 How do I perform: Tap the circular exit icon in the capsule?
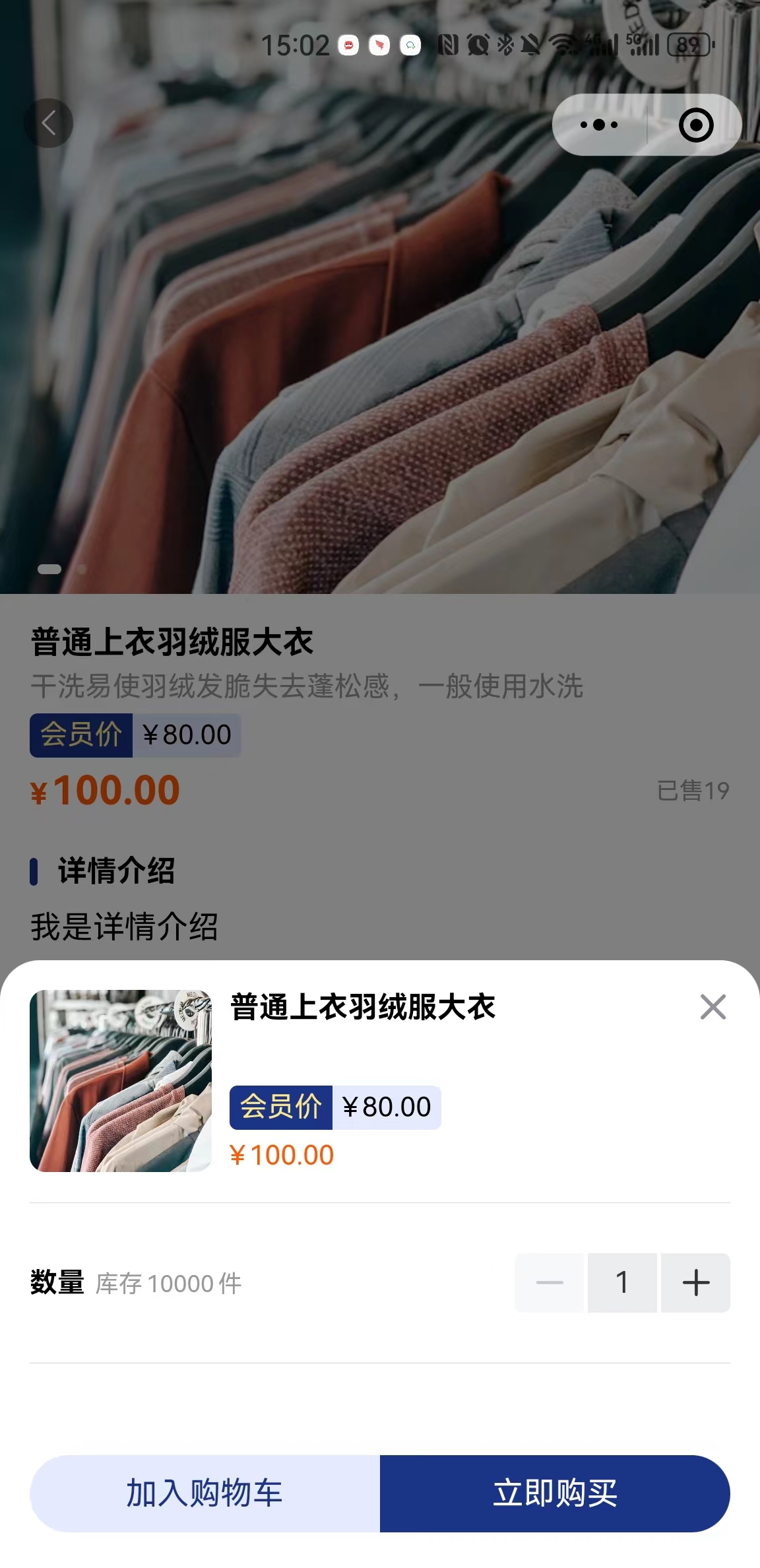(x=697, y=125)
